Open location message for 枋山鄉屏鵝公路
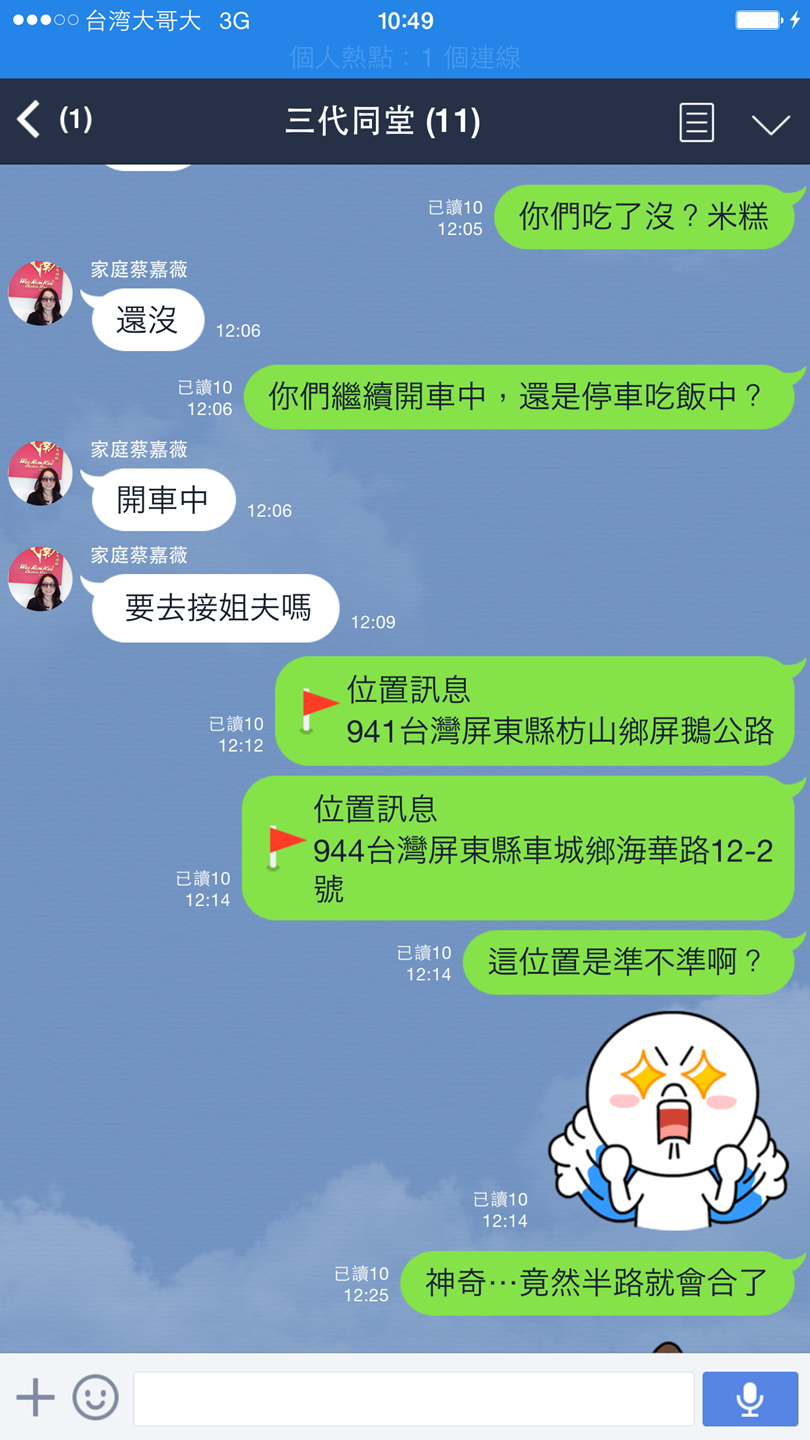810x1440 pixels. tap(534, 711)
